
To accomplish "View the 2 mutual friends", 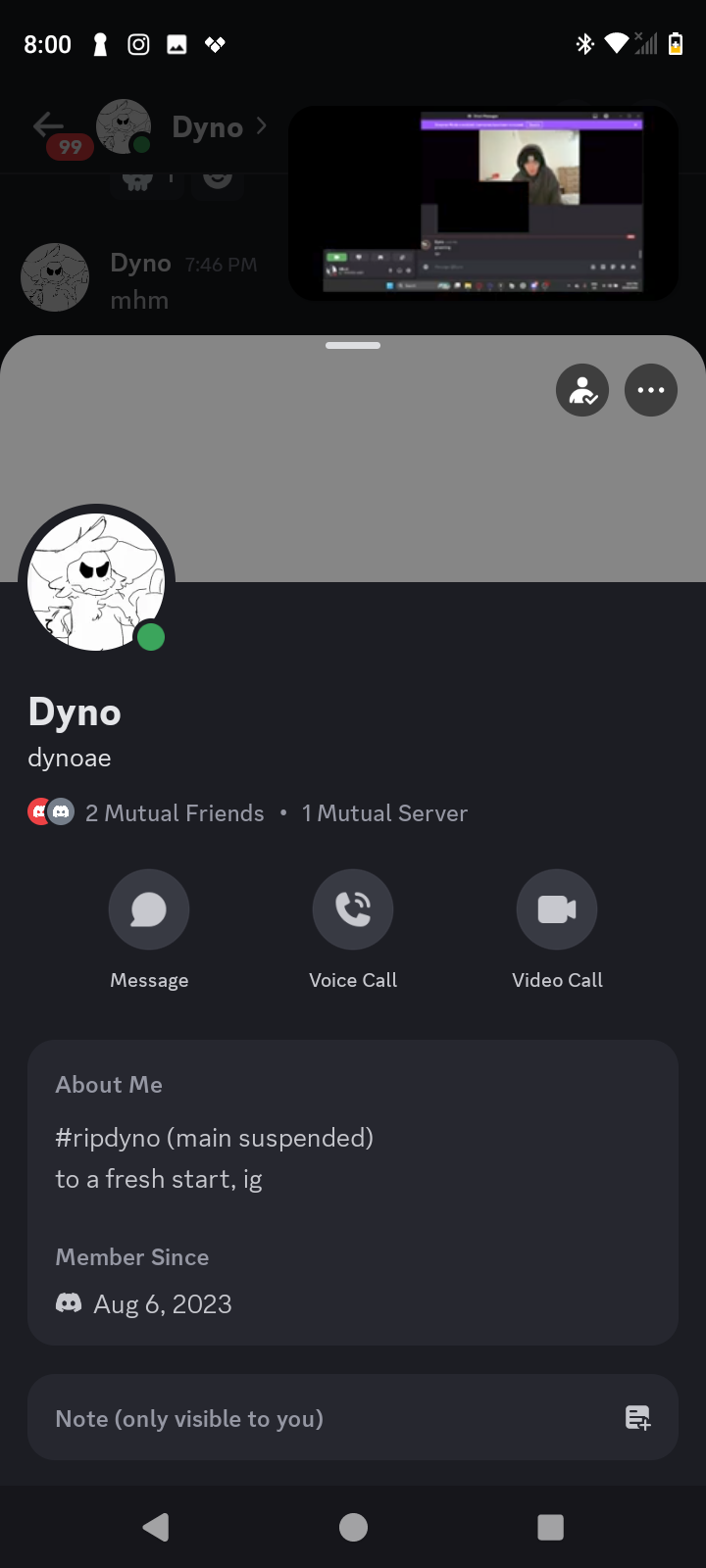I will tap(174, 813).
